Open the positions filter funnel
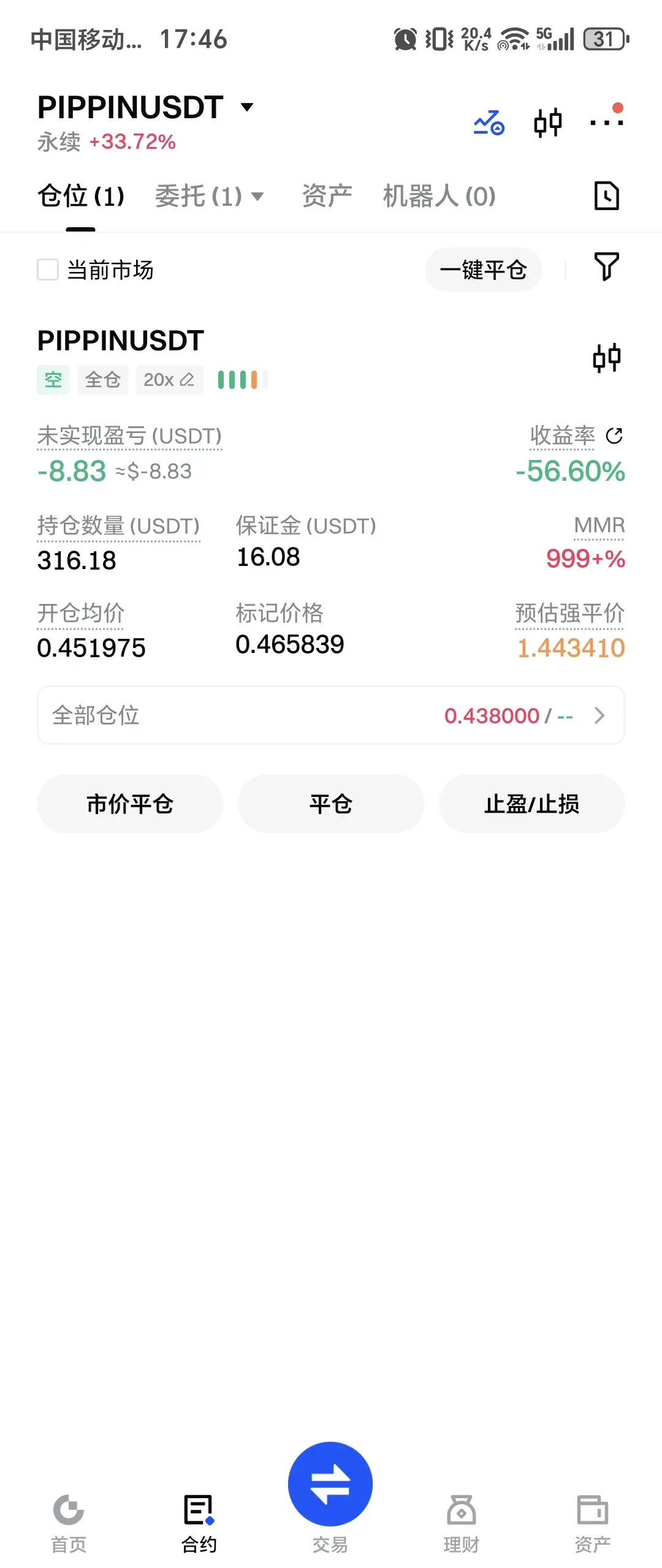Image resolution: width=662 pixels, height=1568 pixels. pos(606,267)
